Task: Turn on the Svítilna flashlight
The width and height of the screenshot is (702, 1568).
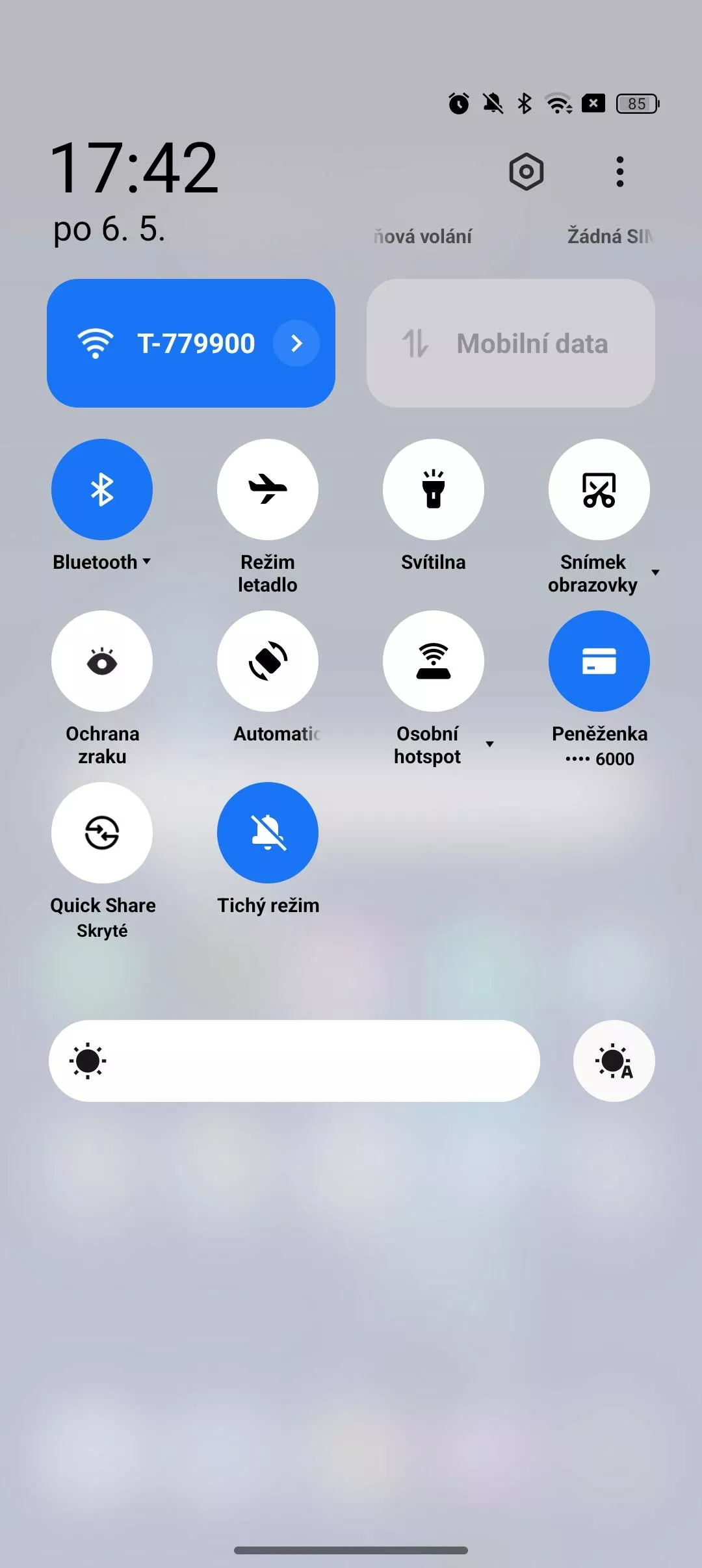Action: coord(434,490)
